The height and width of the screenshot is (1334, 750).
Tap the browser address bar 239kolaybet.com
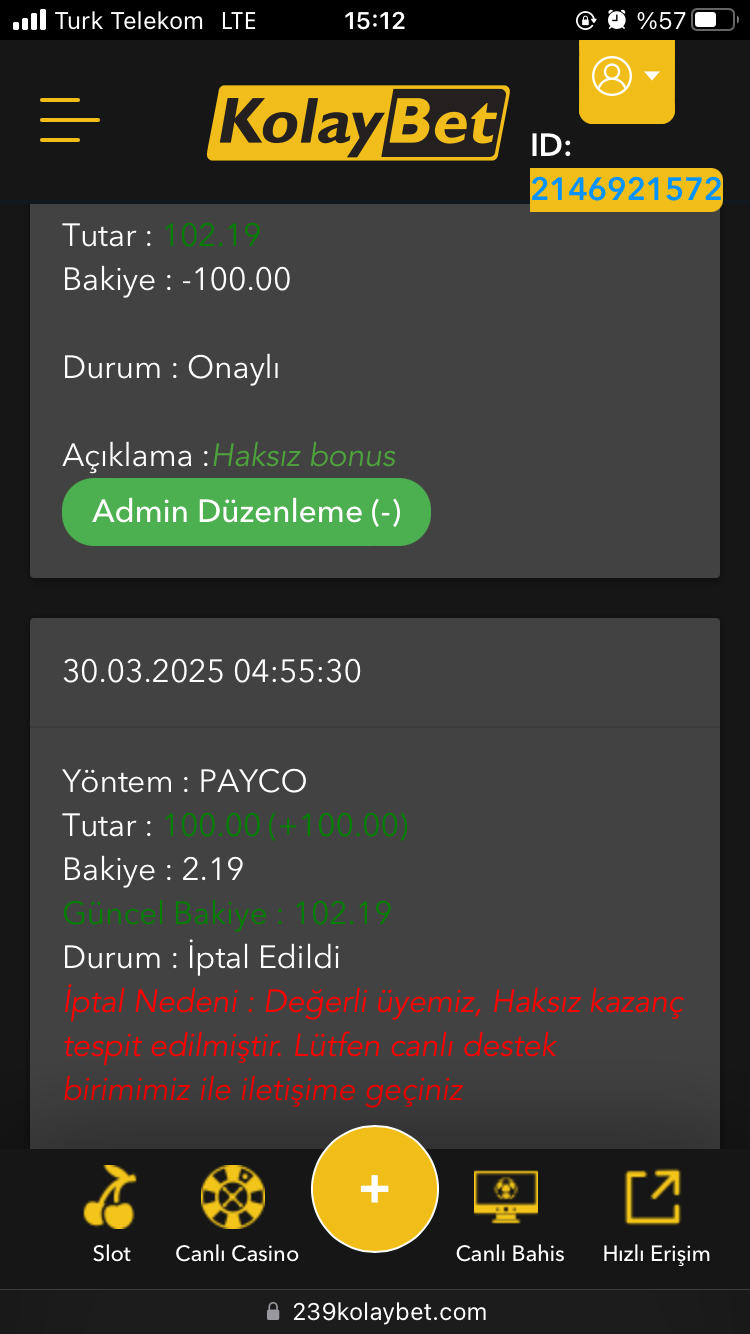click(x=375, y=1312)
